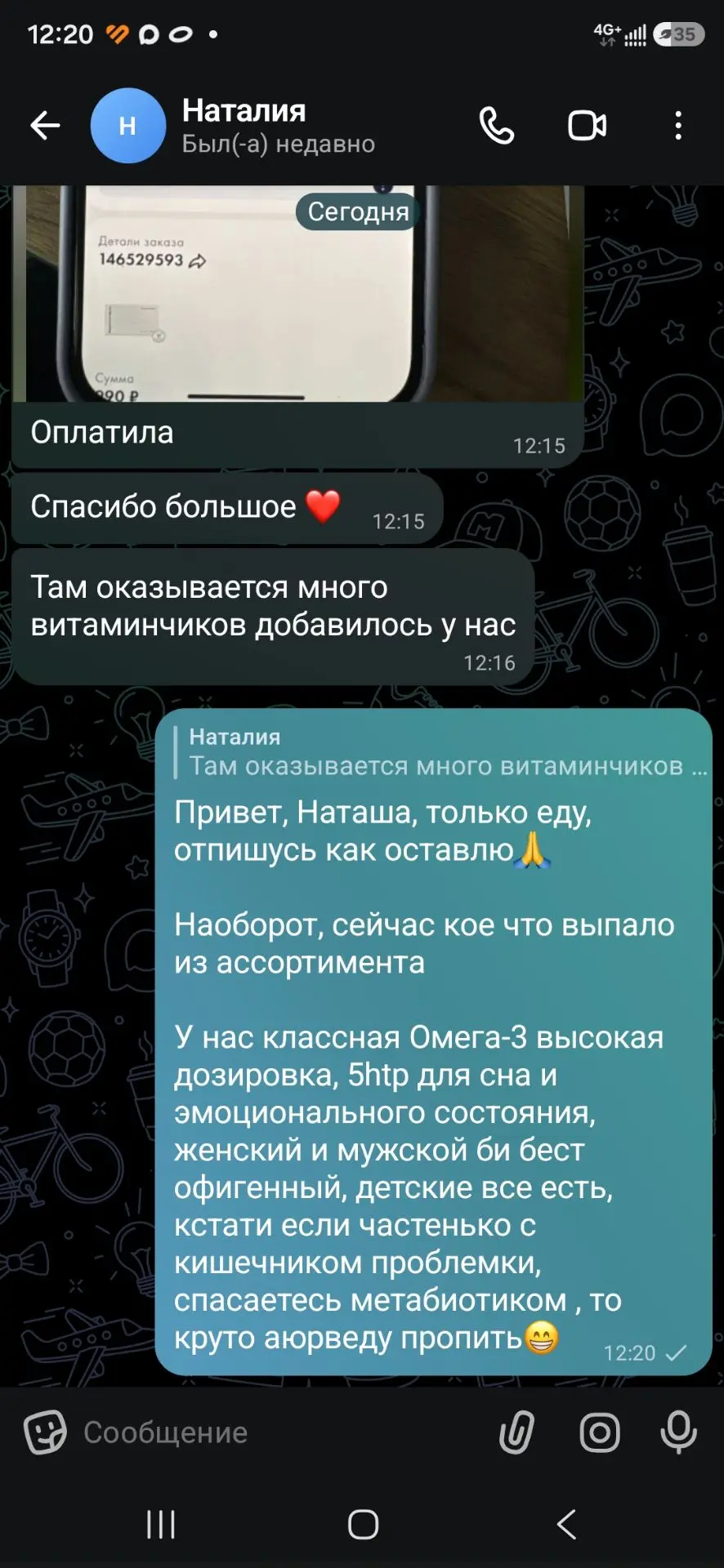The height and width of the screenshot is (1568, 724).
Task: Start a voice call with Наталия
Action: 497,126
